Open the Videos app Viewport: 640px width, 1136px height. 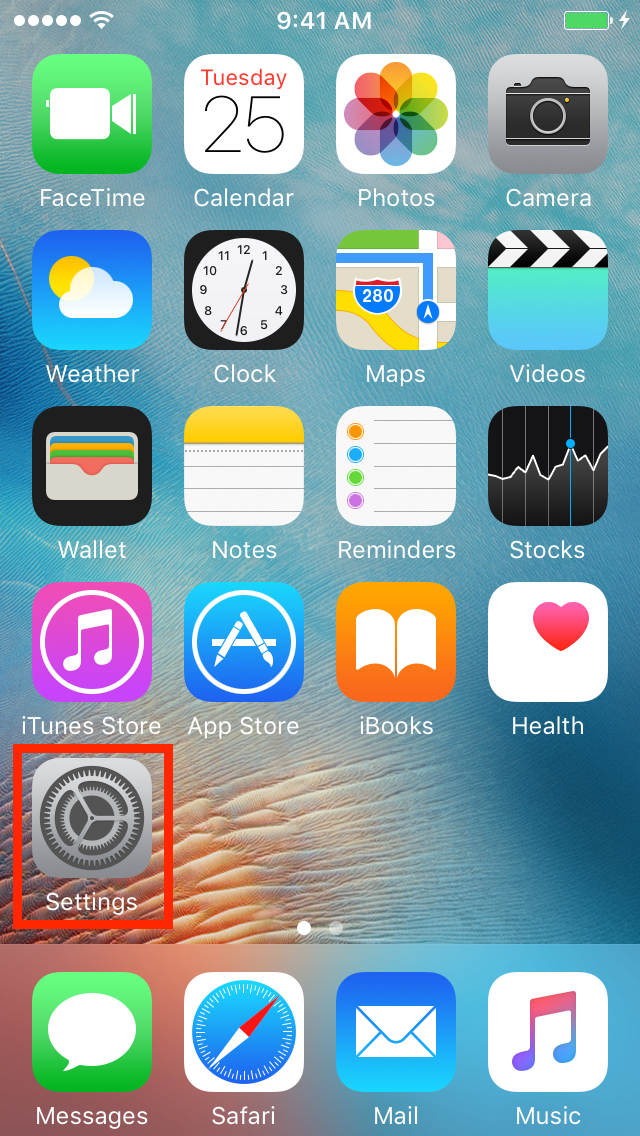[x=548, y=290]
